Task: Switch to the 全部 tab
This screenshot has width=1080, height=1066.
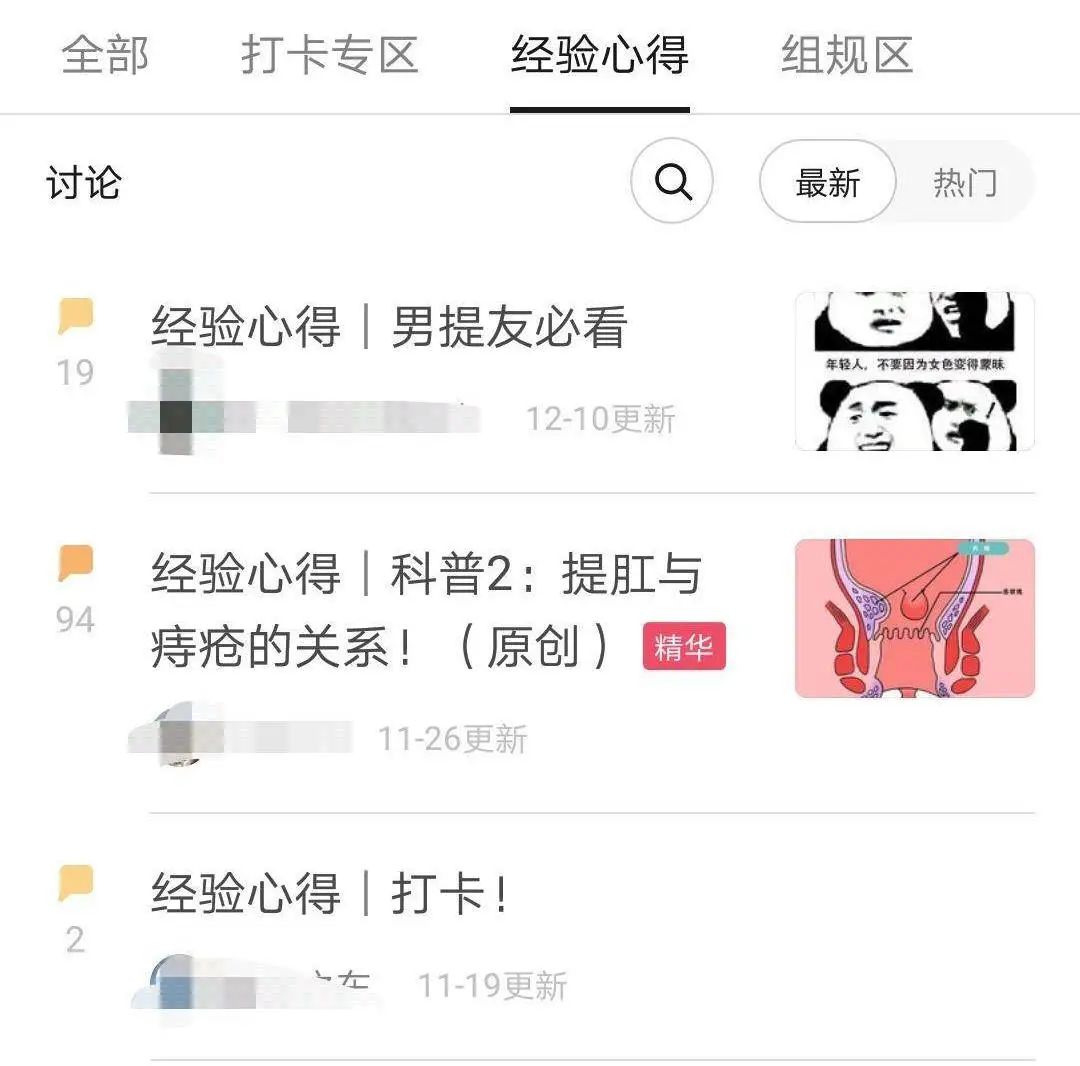Action: [x=105, y=54]
